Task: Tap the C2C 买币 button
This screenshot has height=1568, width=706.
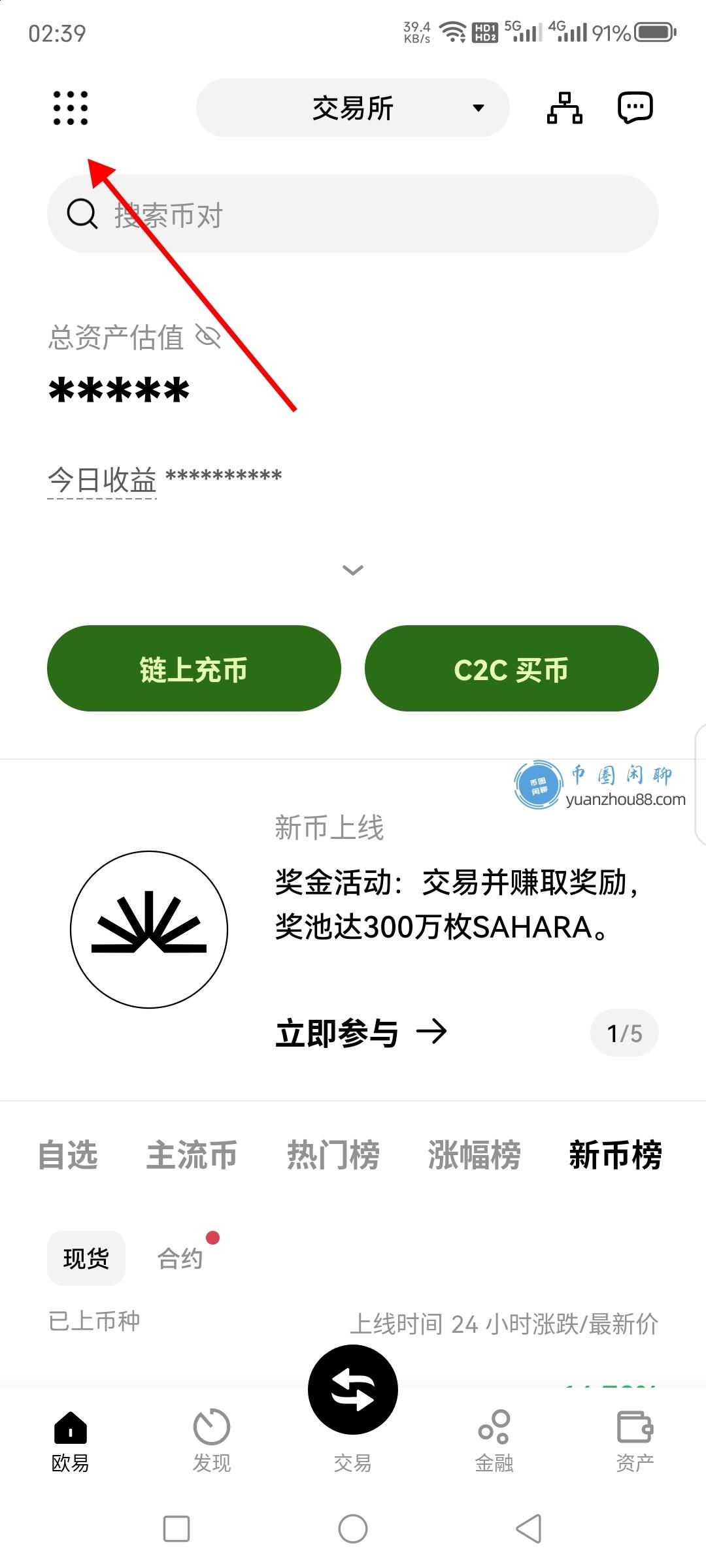Action: click(x=511, y=668)
